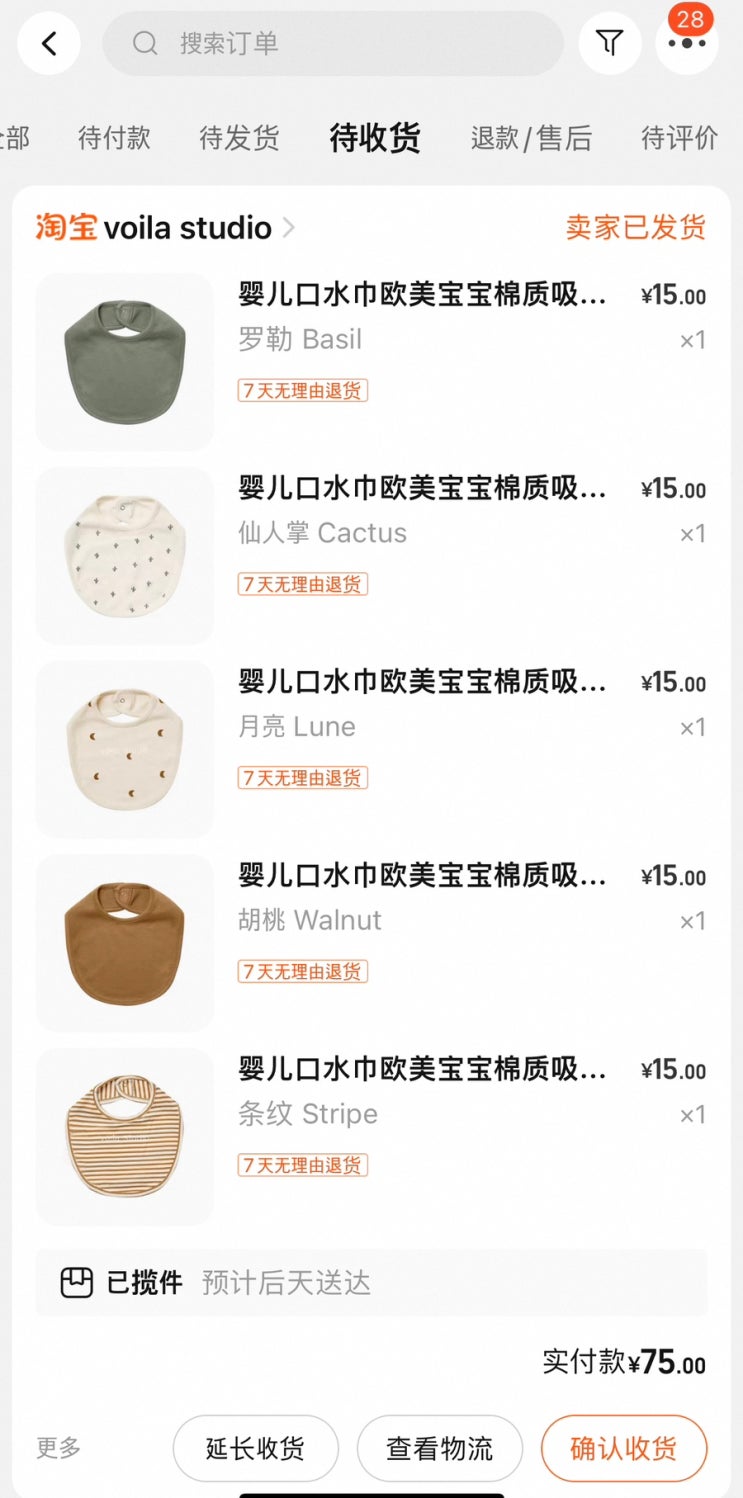Confirm receipt with 确认收货

(624, 1448)
